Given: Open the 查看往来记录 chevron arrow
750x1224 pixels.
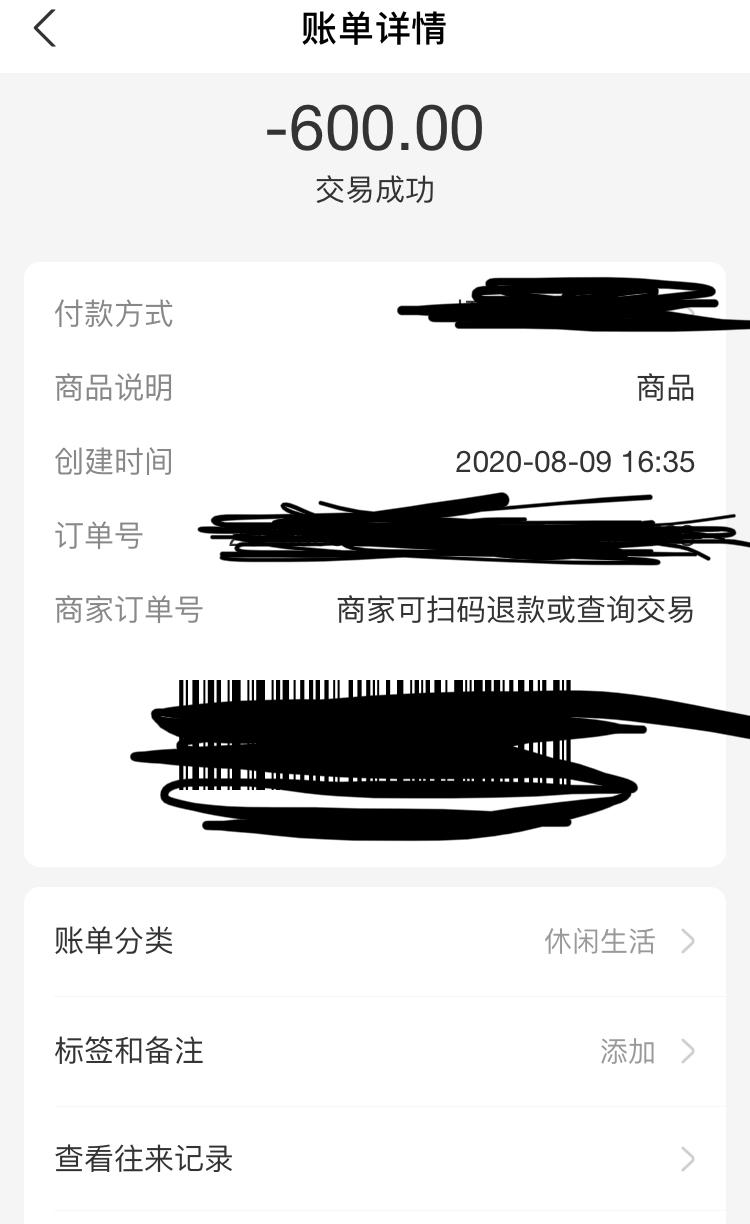Looking at the screenshot, I should [x=688, y=1160].
